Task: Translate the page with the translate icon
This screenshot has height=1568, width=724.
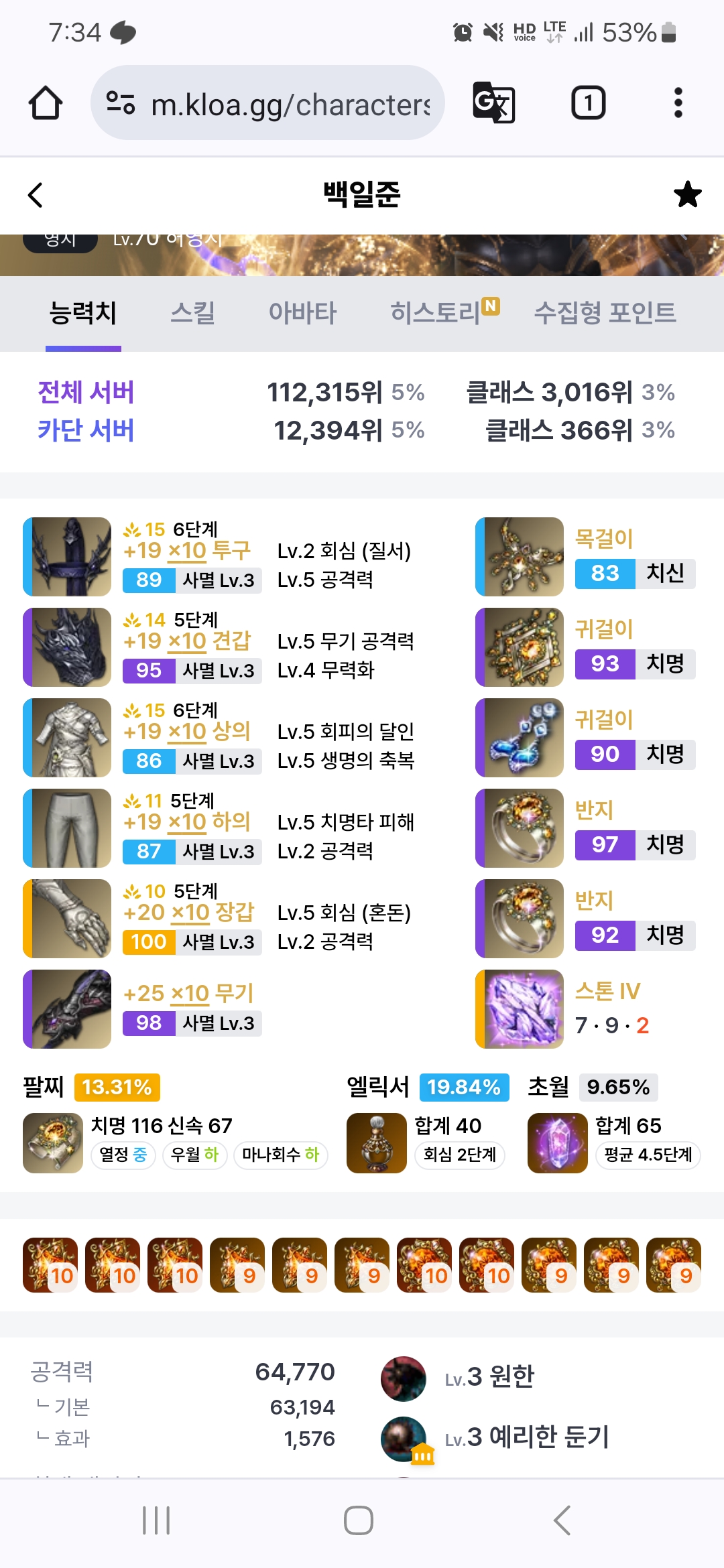Action: [494, 103]
